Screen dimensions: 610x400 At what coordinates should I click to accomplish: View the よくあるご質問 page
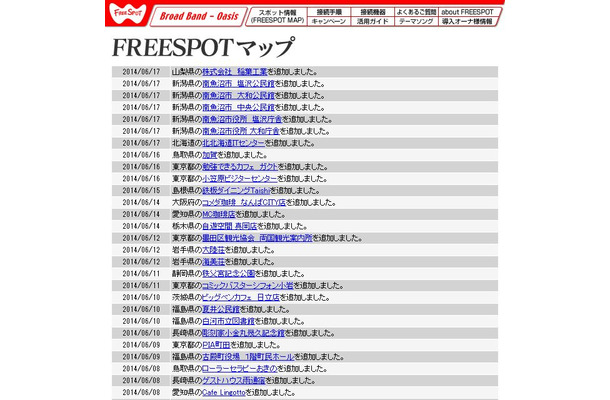(x=414, y=10)
